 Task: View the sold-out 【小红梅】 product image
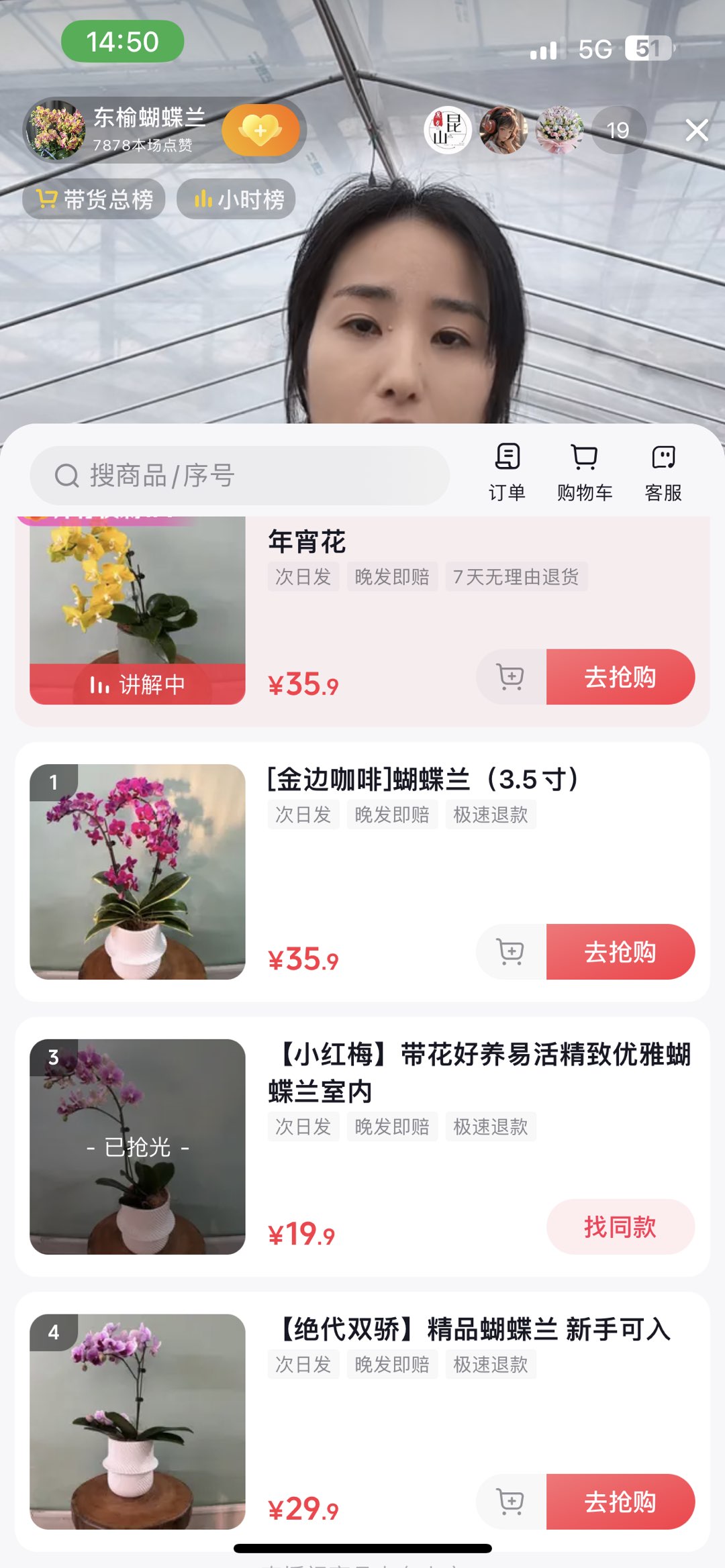(x=138, y=1147)
